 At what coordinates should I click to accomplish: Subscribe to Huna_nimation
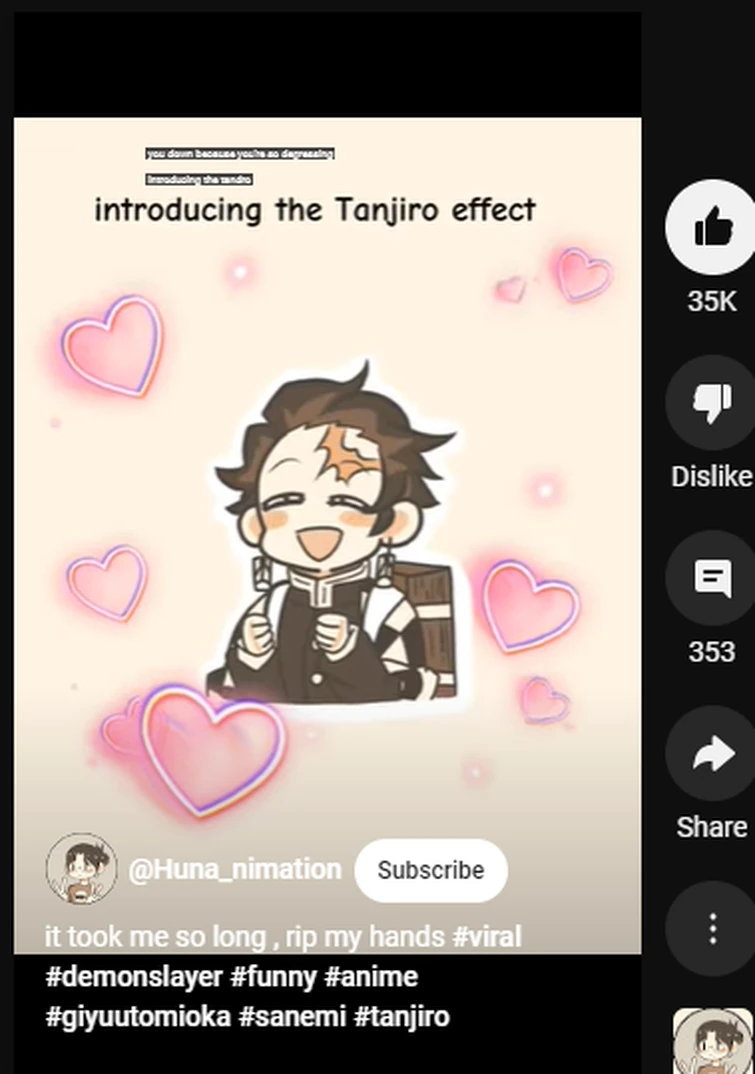pos(431,870)
